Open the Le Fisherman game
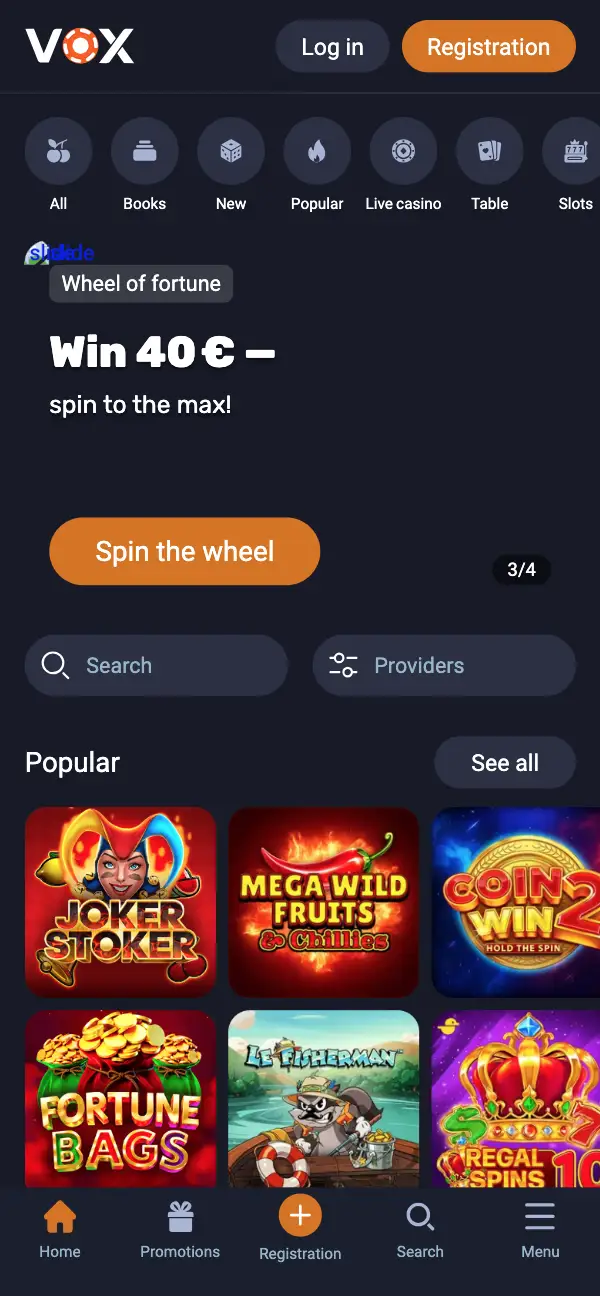600x1296 pixels. coord(324,1098)
